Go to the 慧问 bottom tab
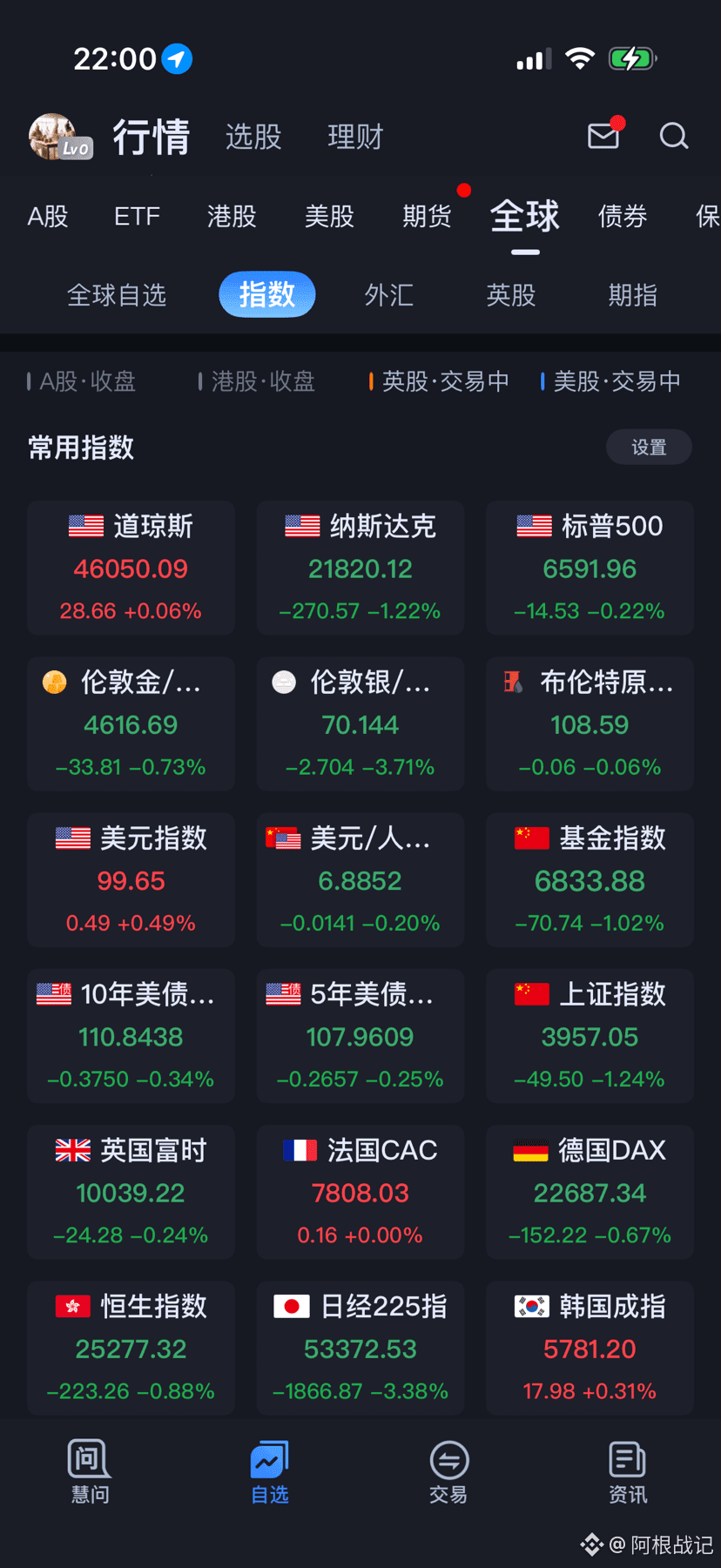721x1568 pixels. [90, 1471]
